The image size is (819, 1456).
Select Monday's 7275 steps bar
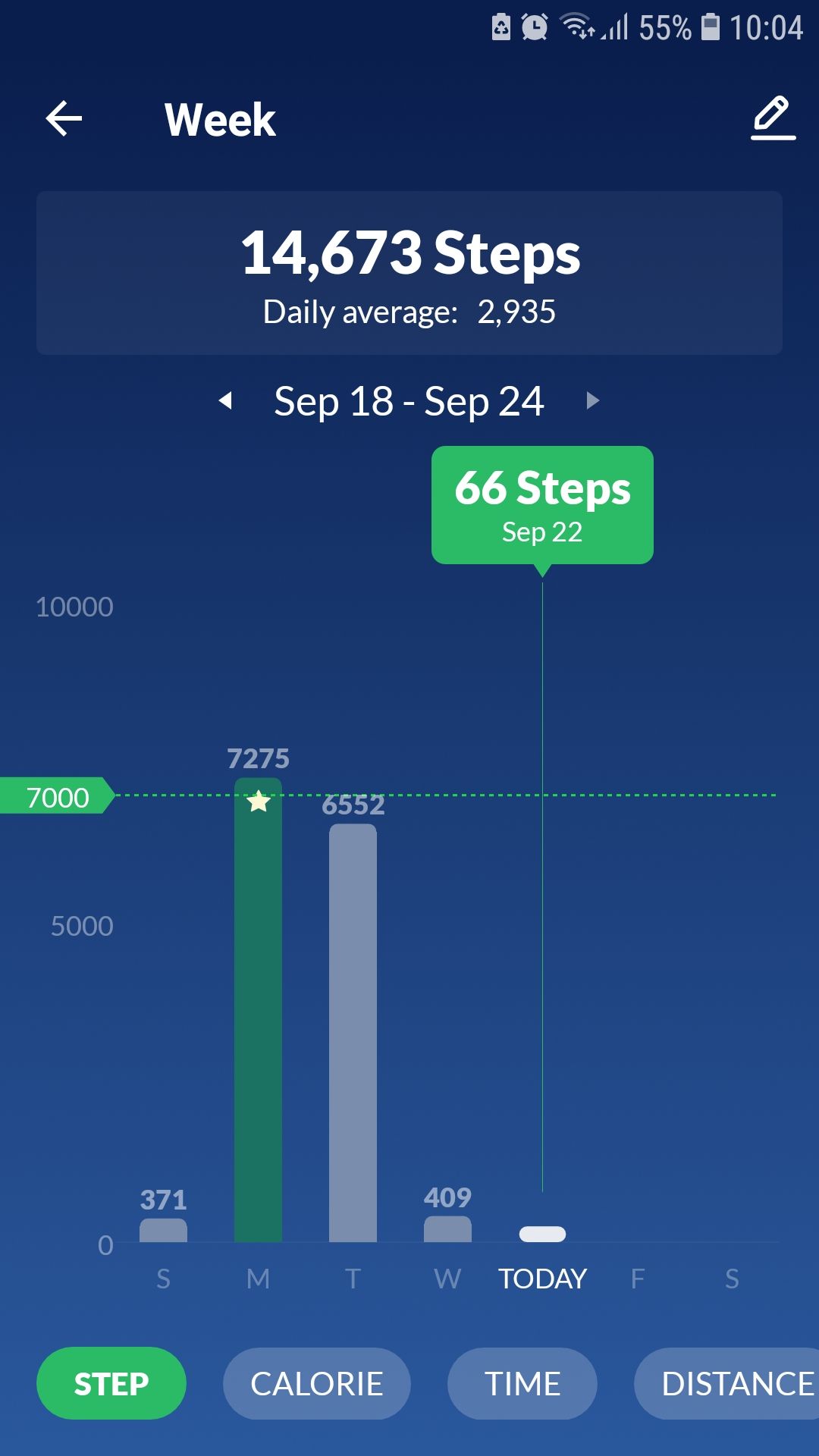(x=258, y=1009)
